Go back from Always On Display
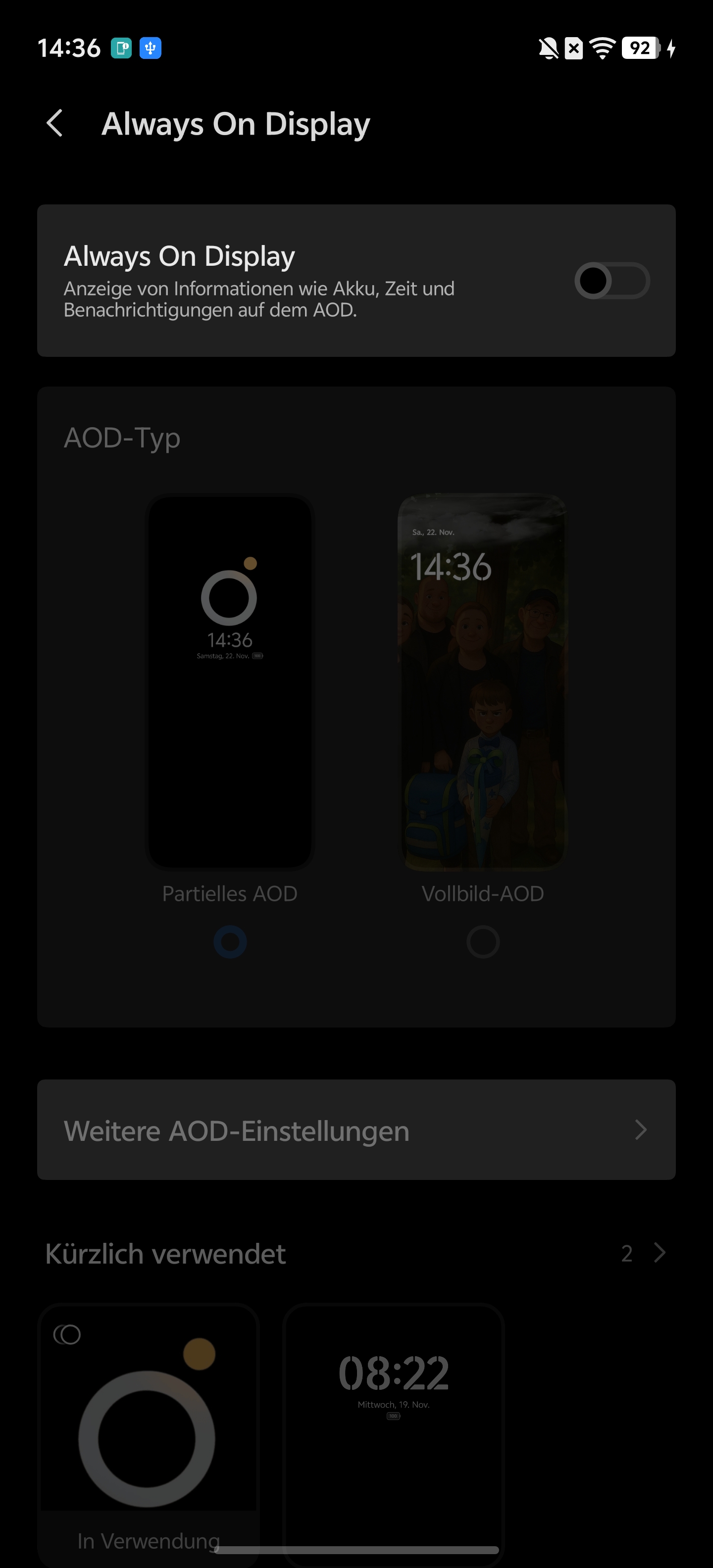 click(x=55, y=124)
